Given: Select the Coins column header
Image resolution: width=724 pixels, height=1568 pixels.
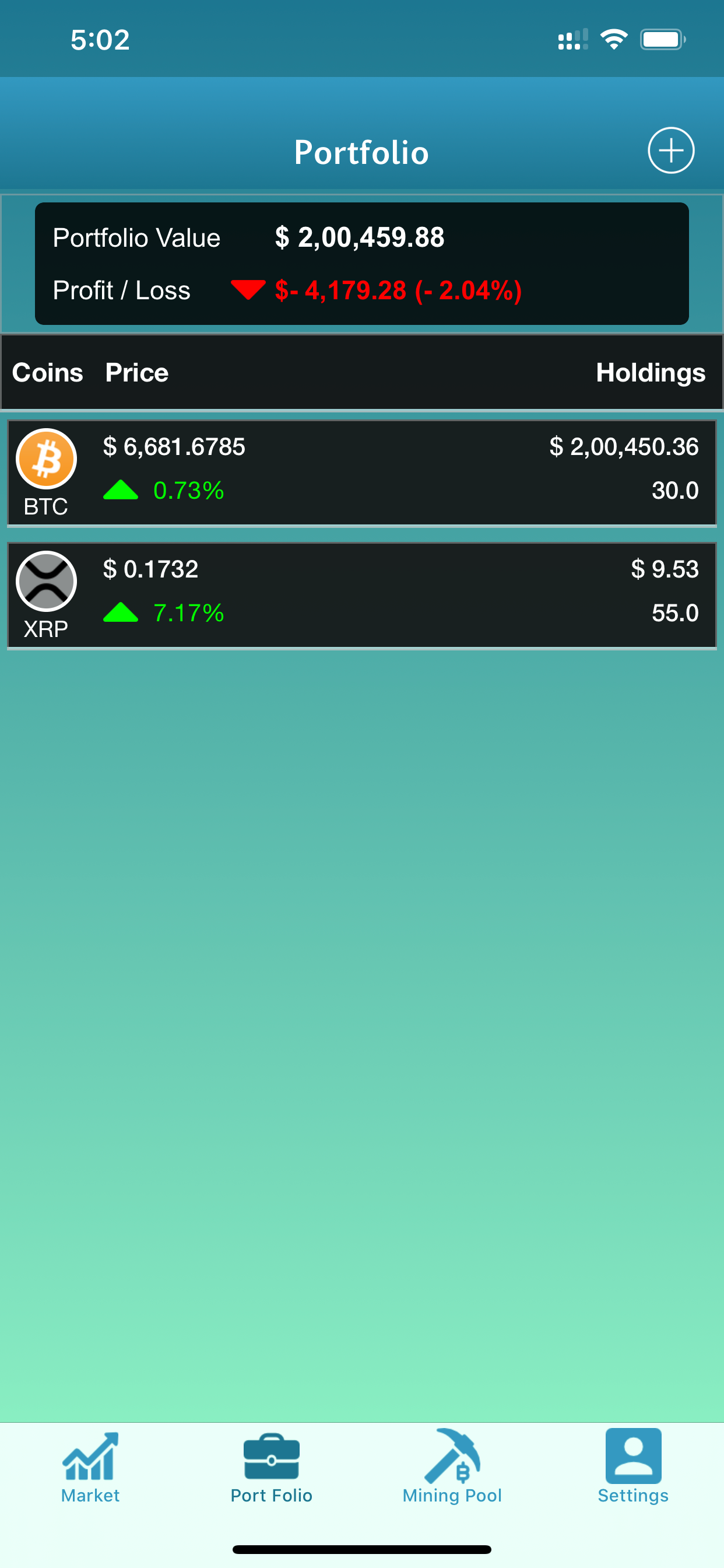Looking at the screenshot, I should (x=47, y=372).
